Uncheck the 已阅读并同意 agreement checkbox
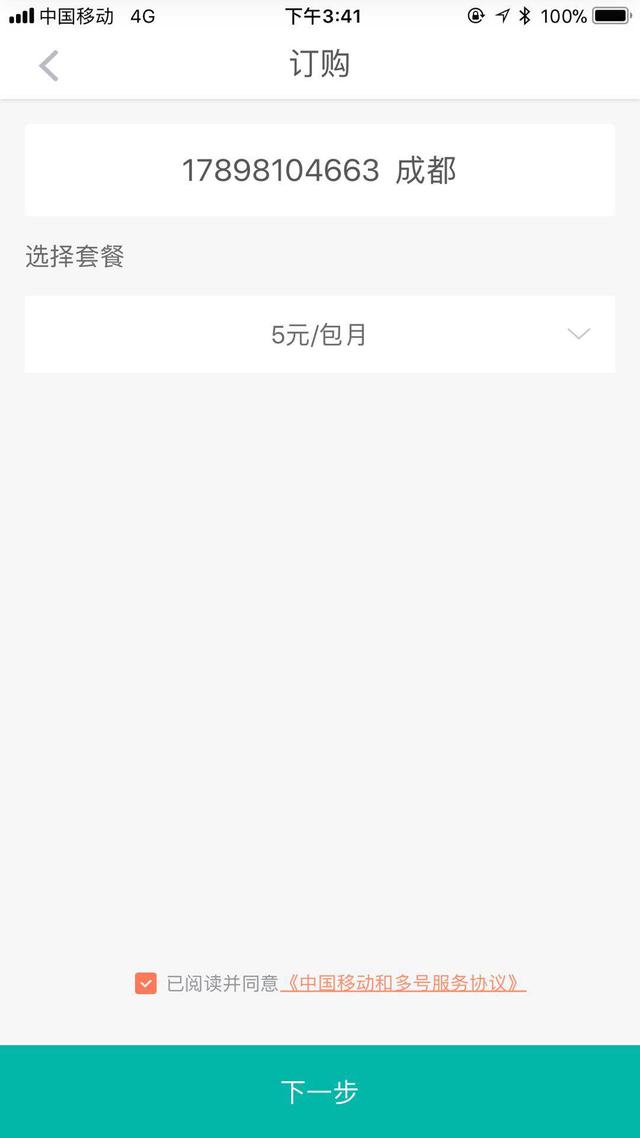Image resolution: width=640 pixels, height=1138 pixels. 146,983
